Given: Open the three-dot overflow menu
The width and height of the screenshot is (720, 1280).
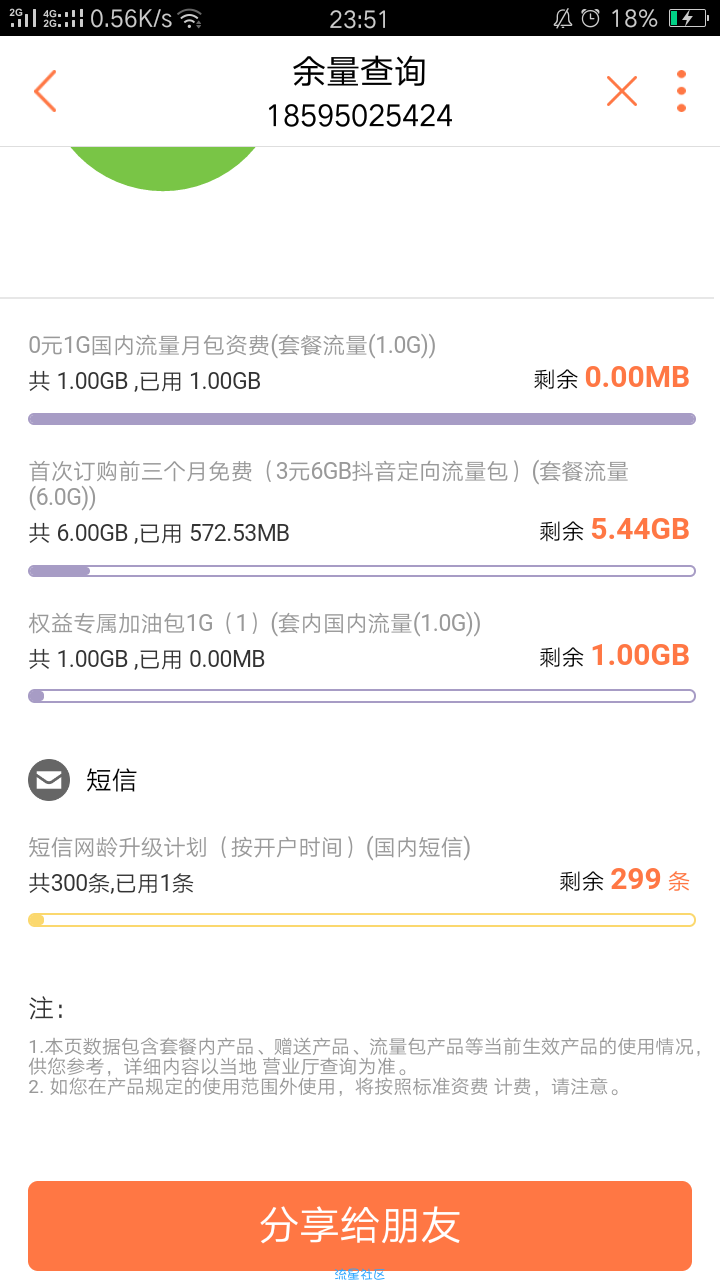Looking at the screenshot, I should (681, 91).
